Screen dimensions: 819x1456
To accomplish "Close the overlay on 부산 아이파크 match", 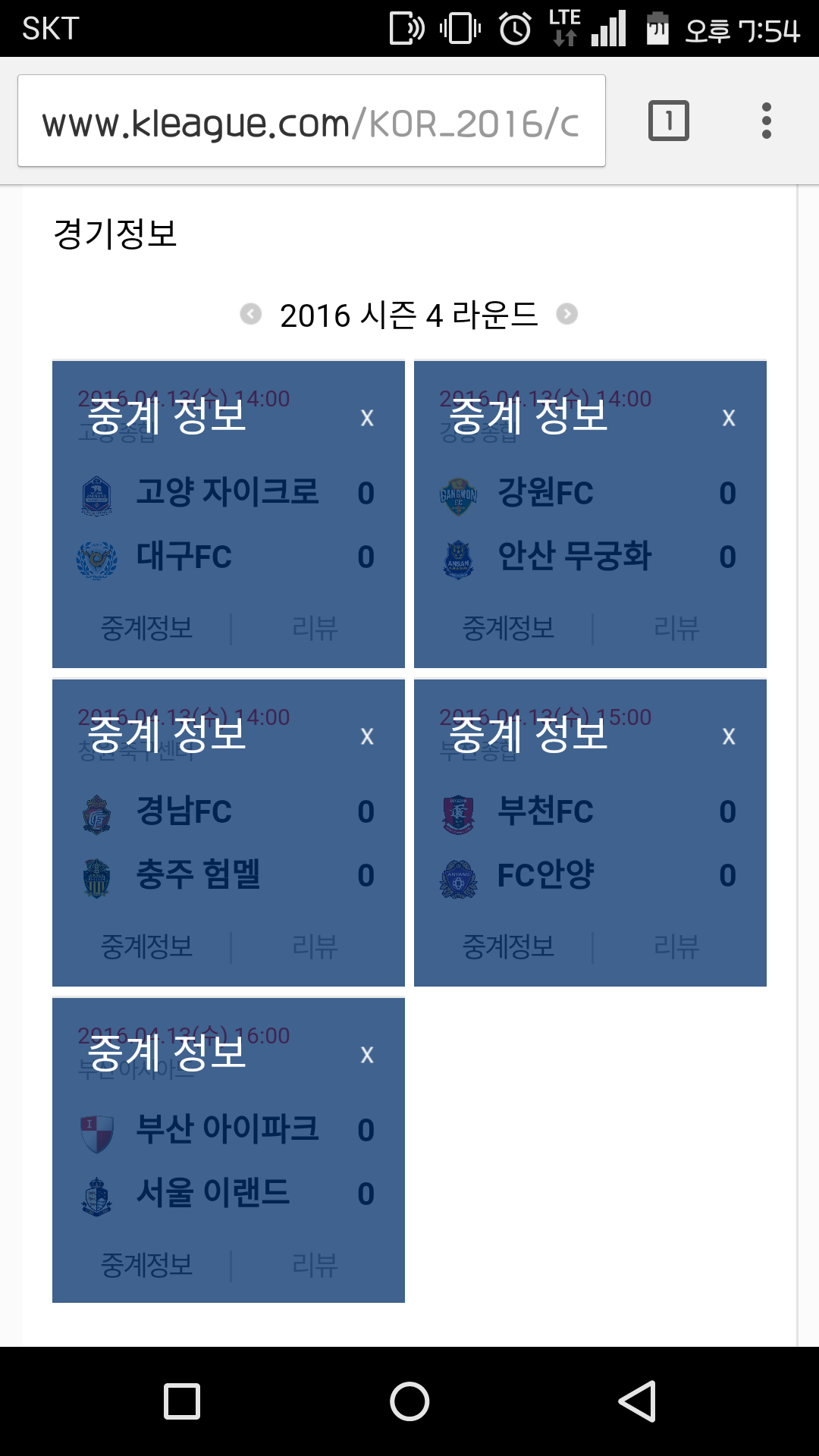I will (x=367, y=1055).
